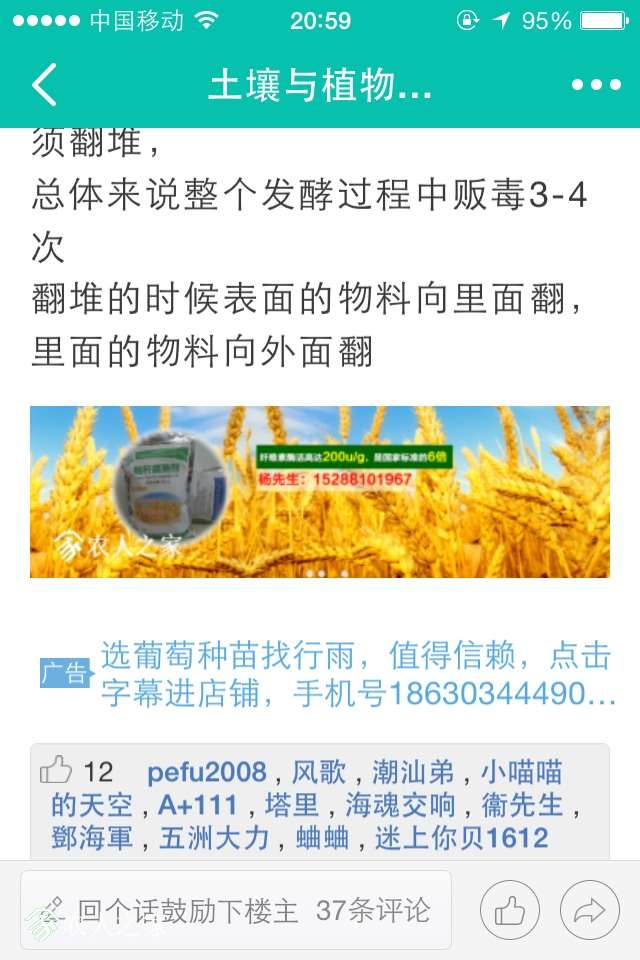The width and height of the screenshot is (640, 960).
Task: Open 潮汕弟's profile from the likes list
Action: pyautogui.click(x=413, y=772)
